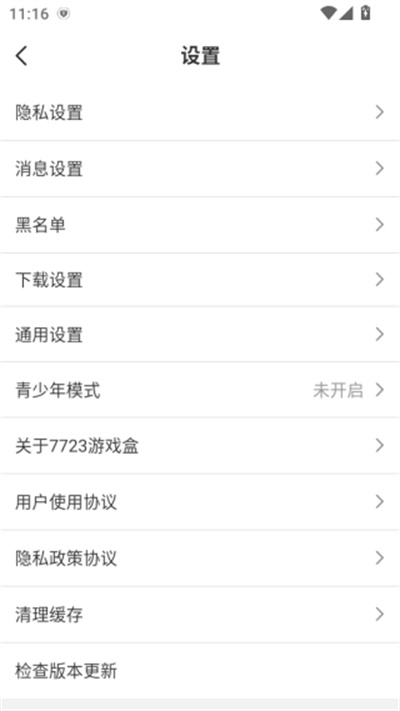
Task: Open 隐私设置
Action: coord(200,112)
